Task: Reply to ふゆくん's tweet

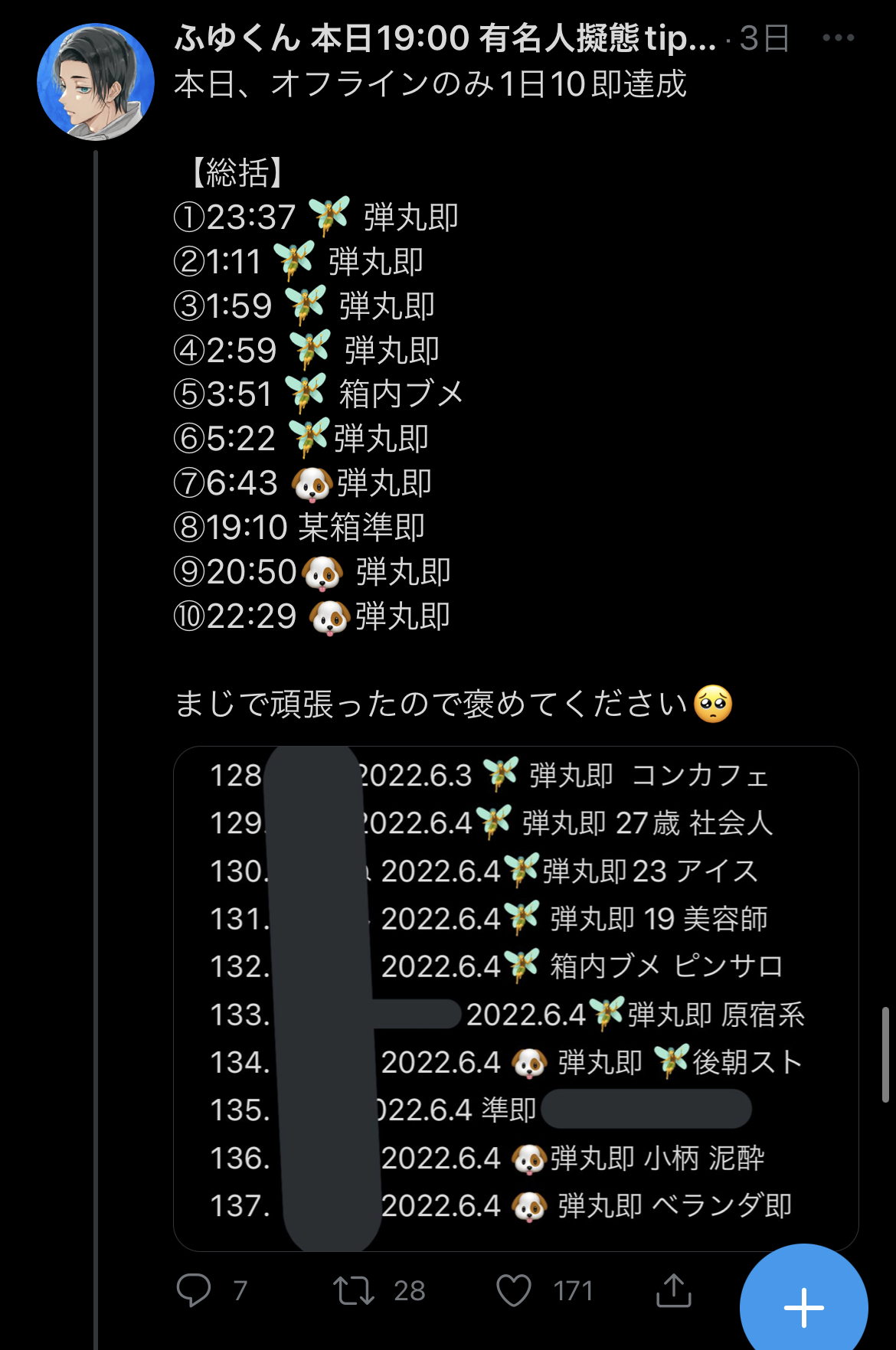Action: point(194,1290)
